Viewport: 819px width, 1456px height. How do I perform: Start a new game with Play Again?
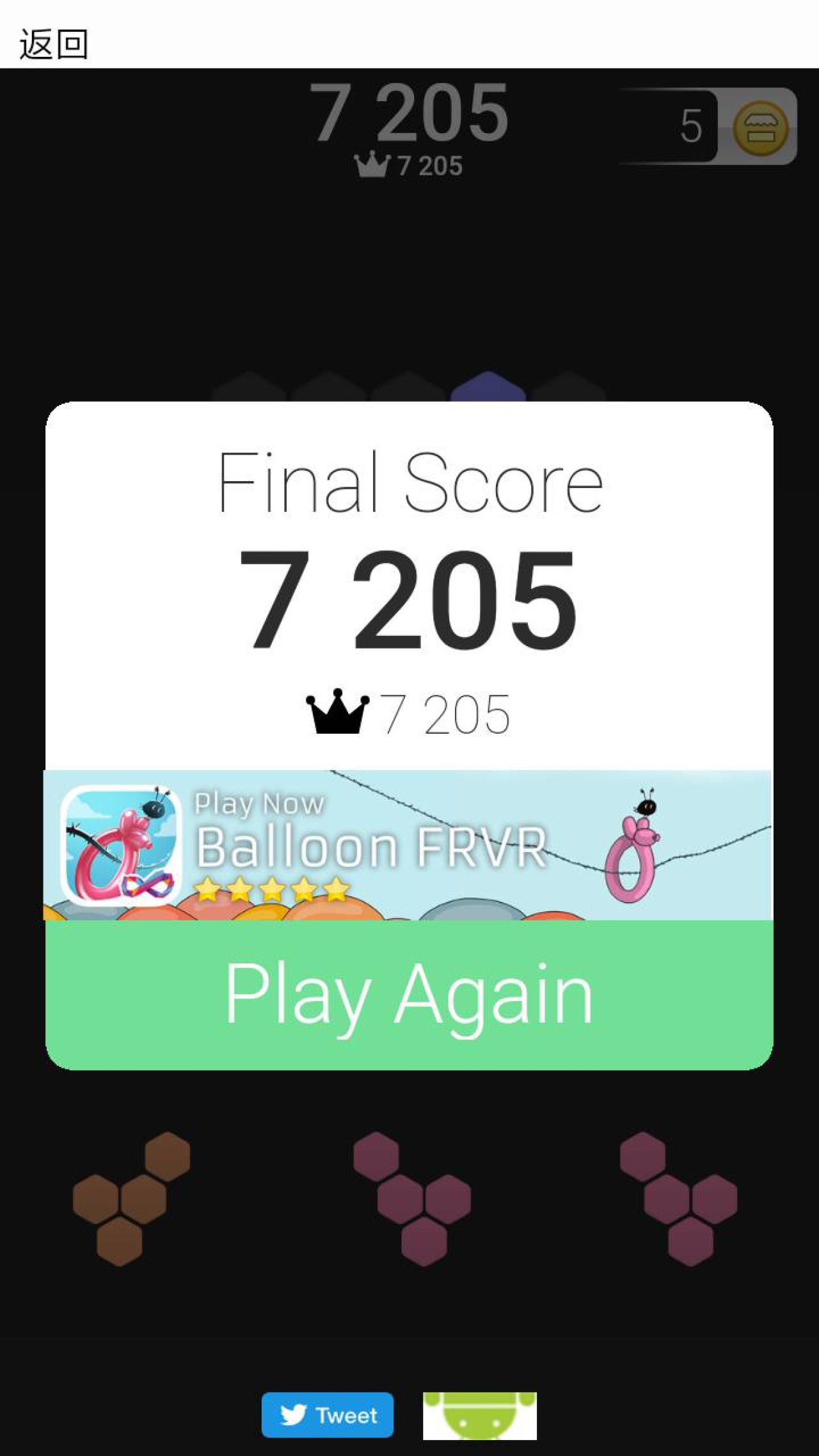(409, 994)
